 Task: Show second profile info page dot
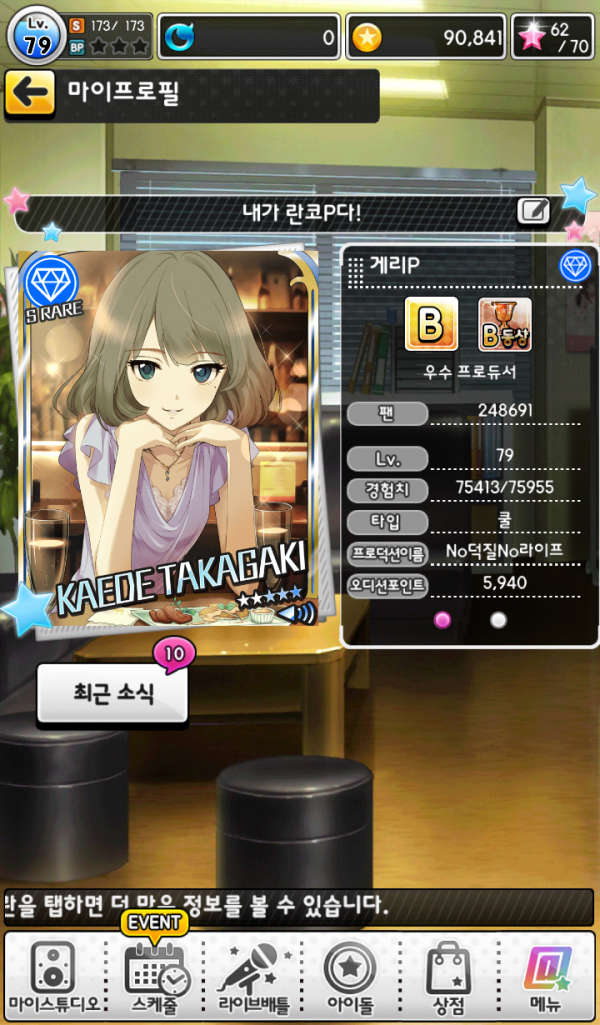tap(498, 620)
